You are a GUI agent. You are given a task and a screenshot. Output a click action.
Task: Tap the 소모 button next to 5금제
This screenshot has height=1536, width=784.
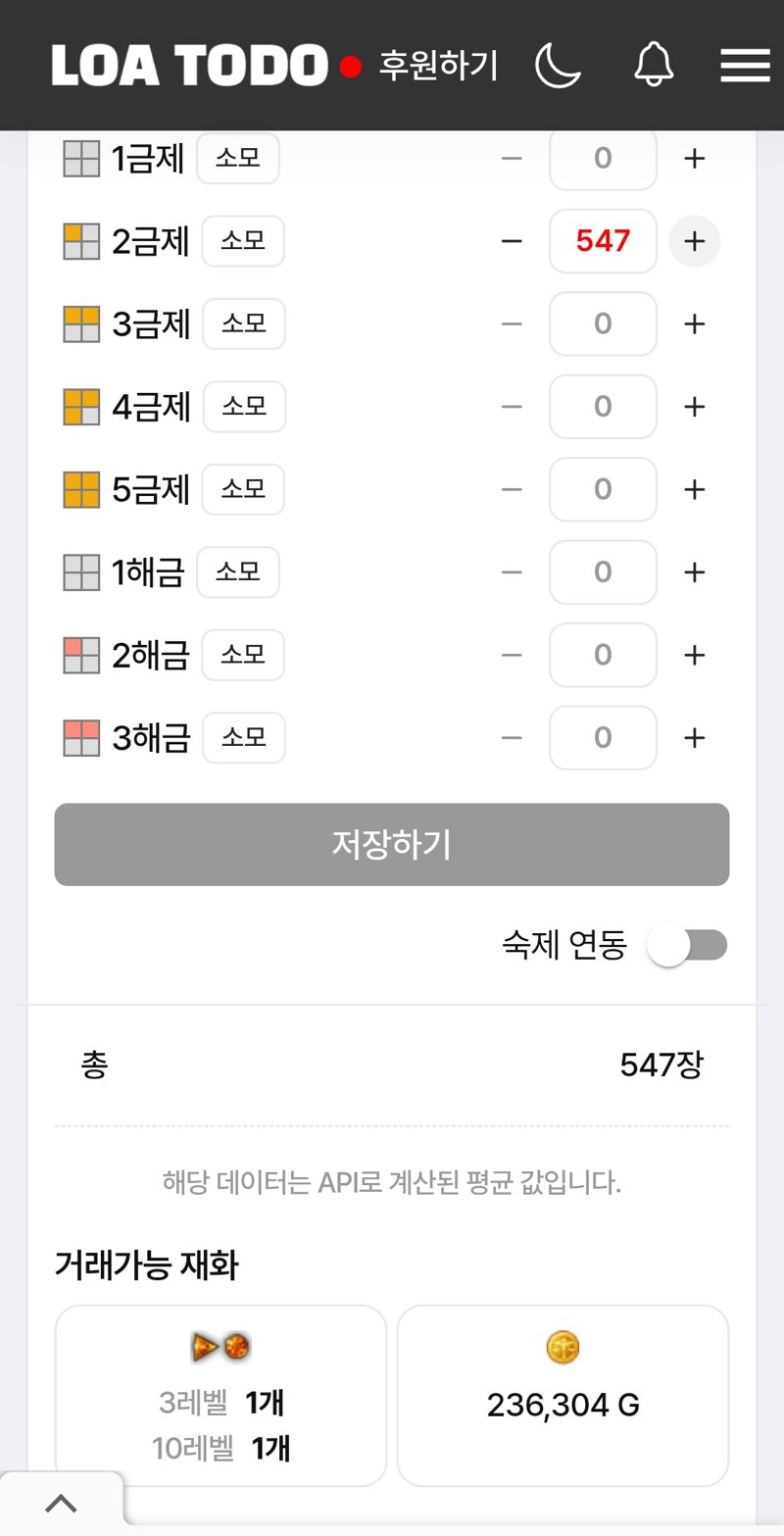243,489
